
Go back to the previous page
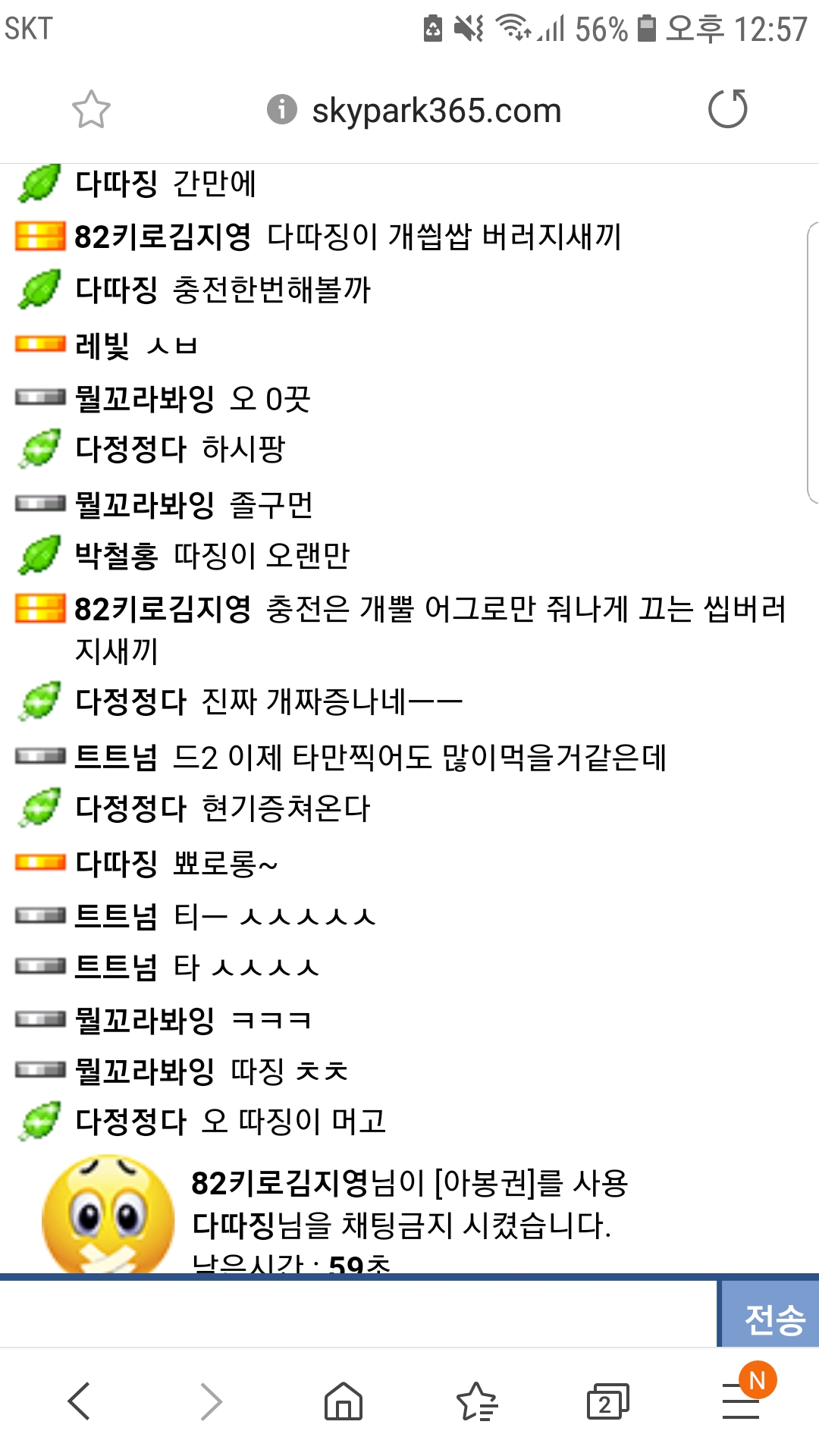(80, 1401)
